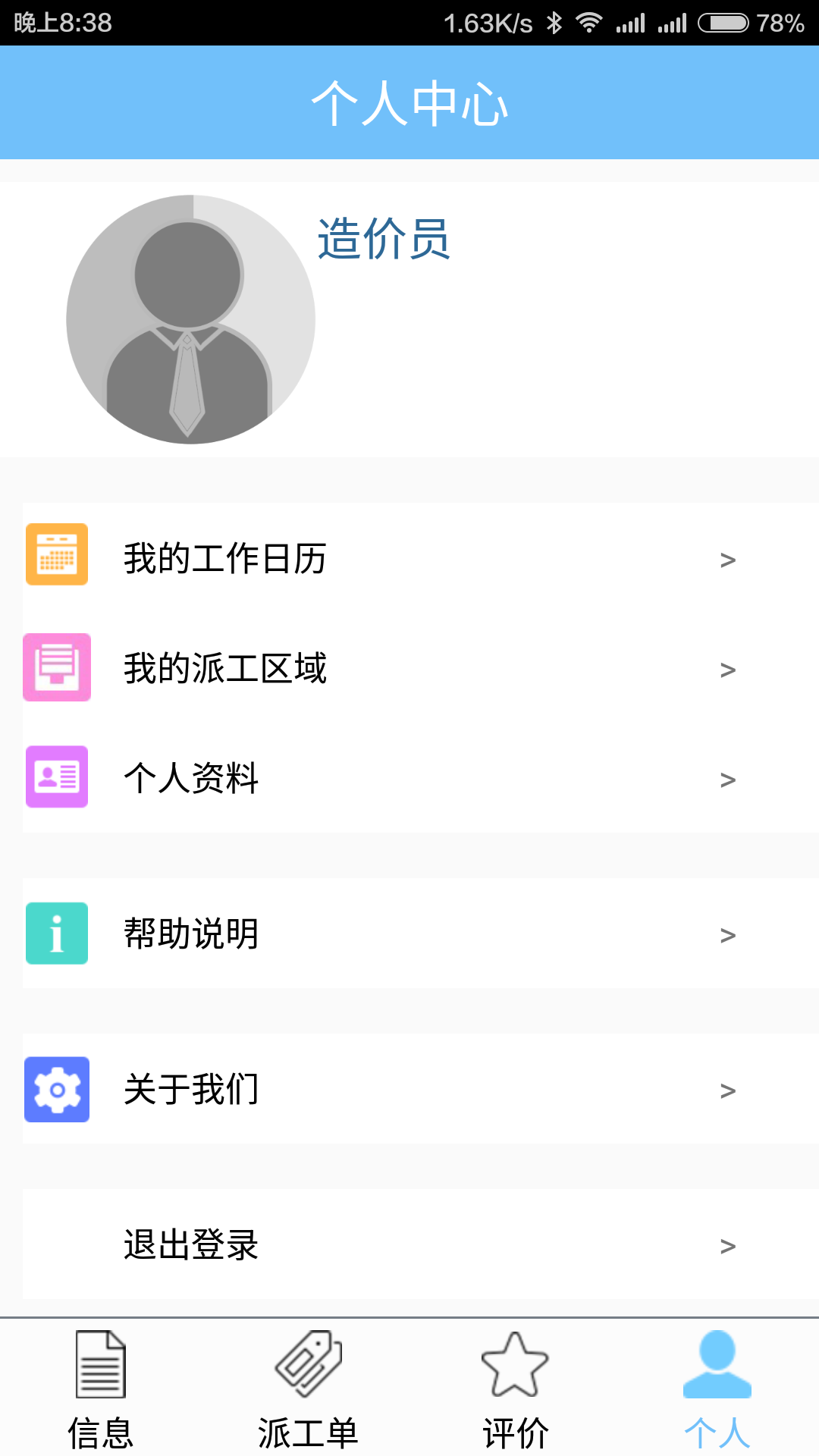Open 帮助说明 help instructions
The width and height of the screenshot is (819, 1456).
(x=421, y=934)
